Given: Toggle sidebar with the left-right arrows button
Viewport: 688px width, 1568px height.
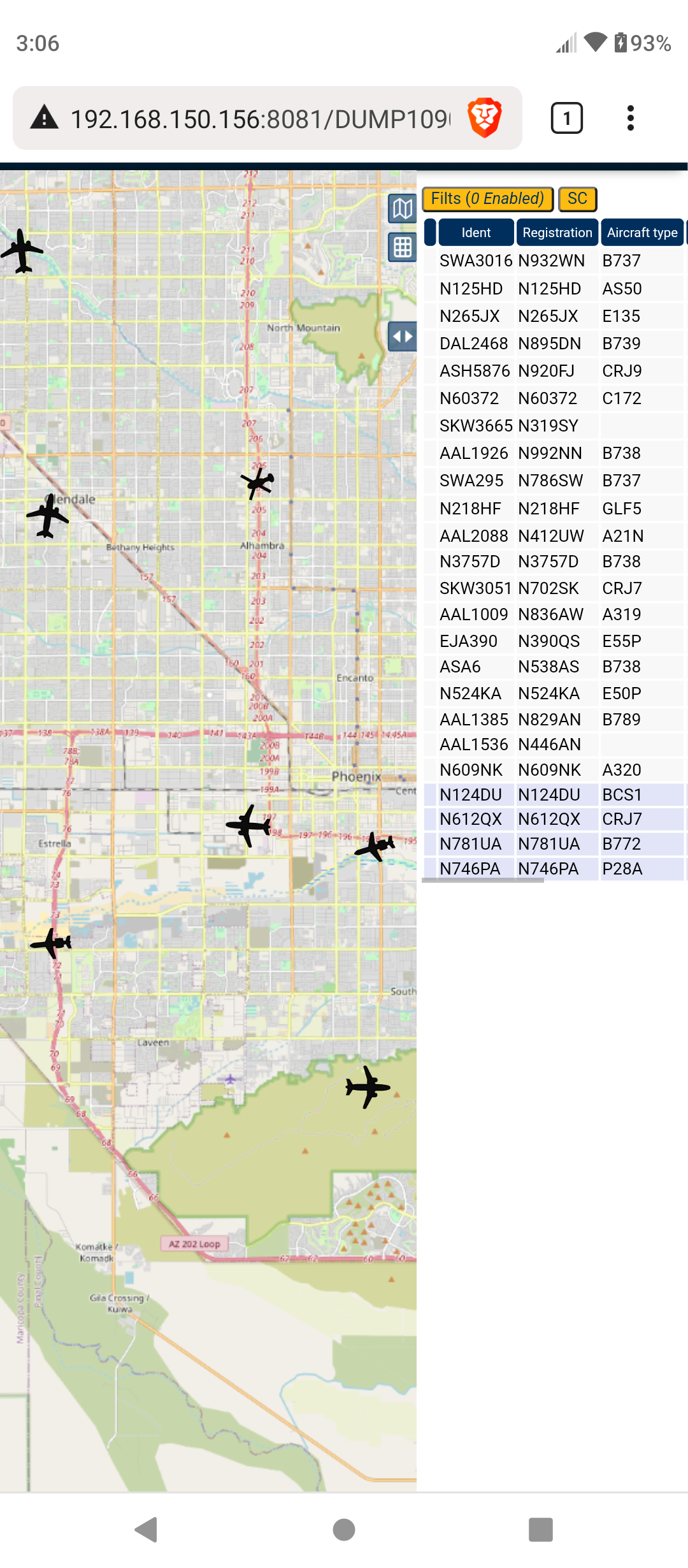Looking at the screenshot, I should click(x=403, y=337).
